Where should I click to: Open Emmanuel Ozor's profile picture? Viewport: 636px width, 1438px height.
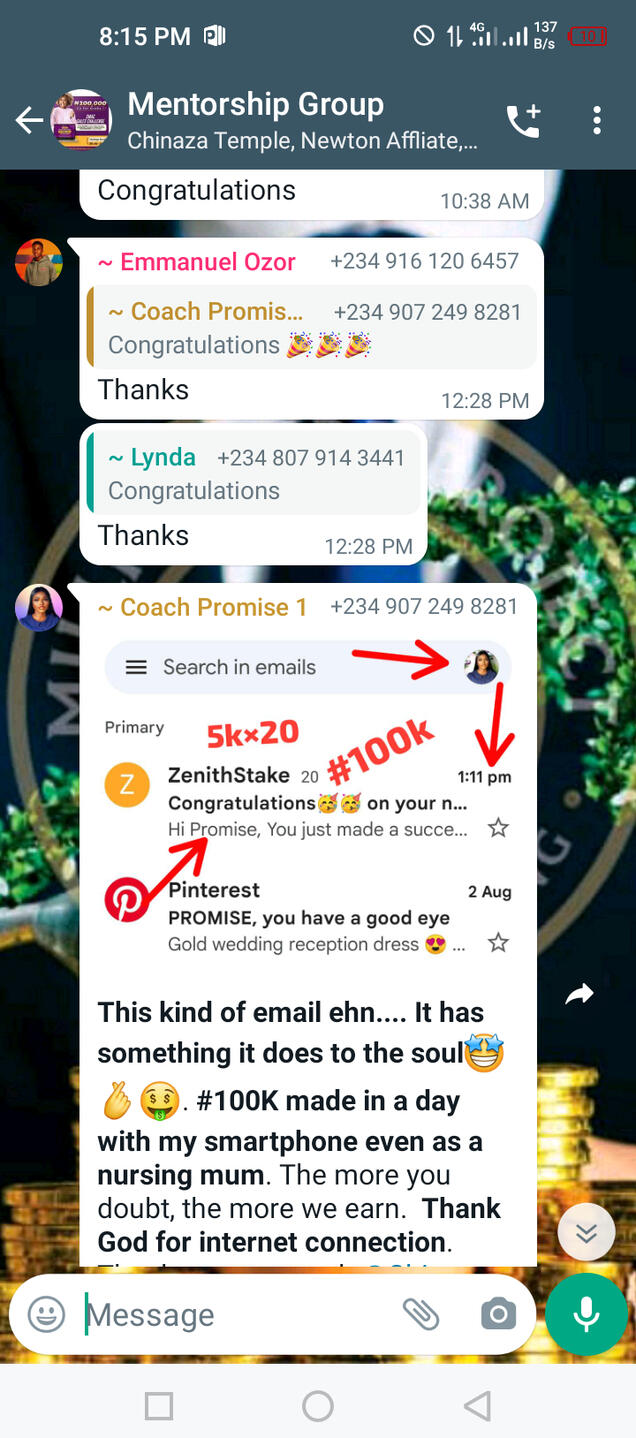39,263
